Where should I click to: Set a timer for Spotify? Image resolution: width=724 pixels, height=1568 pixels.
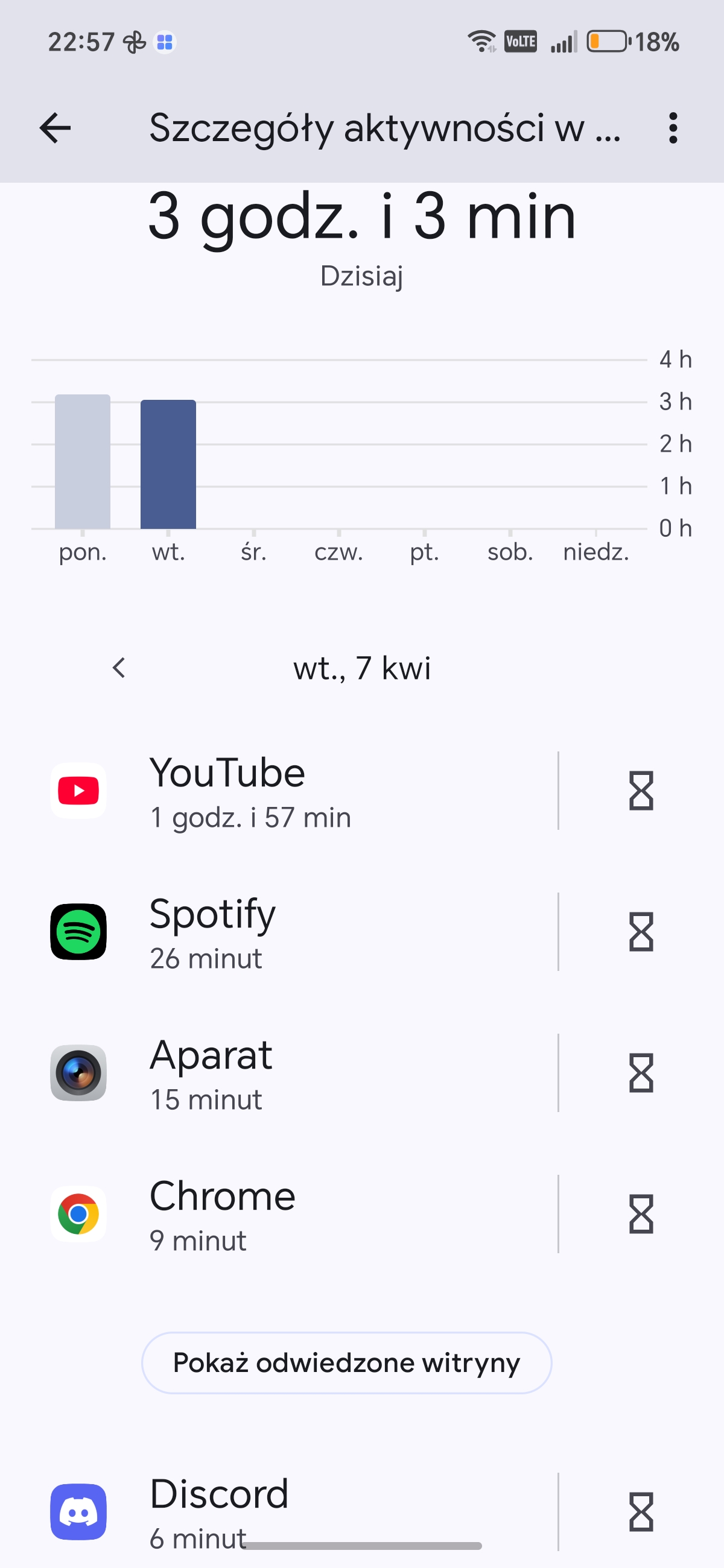click(641, 932)
